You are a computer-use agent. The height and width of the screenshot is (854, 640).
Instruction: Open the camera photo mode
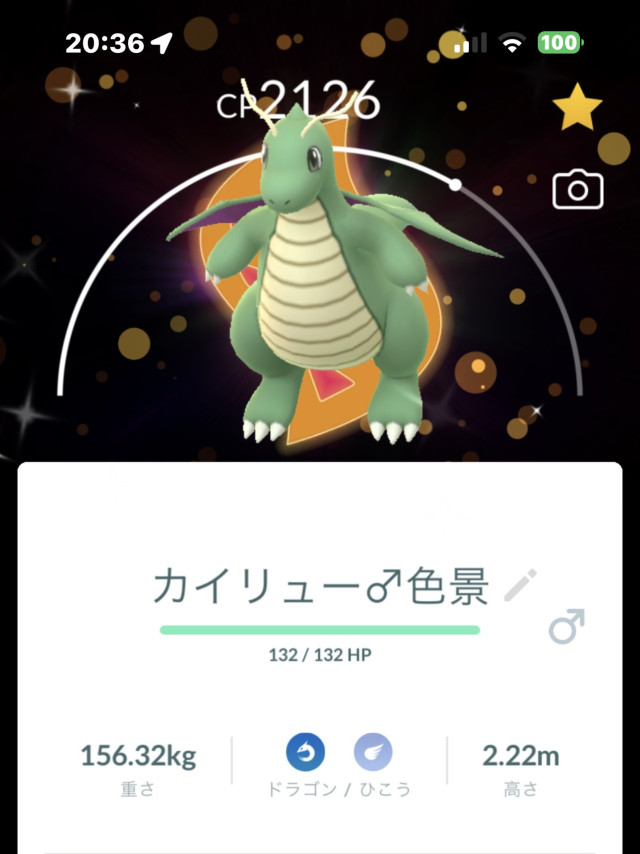point(578,190)
